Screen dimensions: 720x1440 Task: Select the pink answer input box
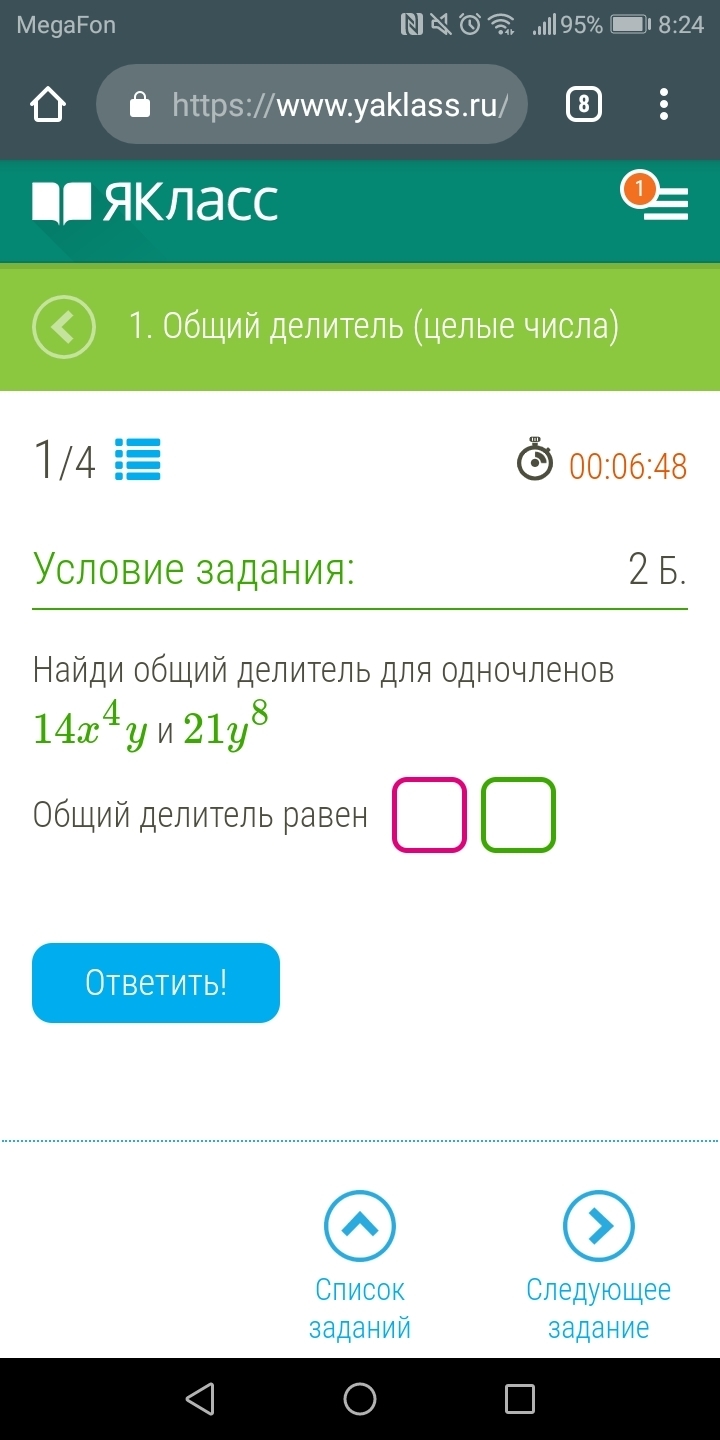430,815
